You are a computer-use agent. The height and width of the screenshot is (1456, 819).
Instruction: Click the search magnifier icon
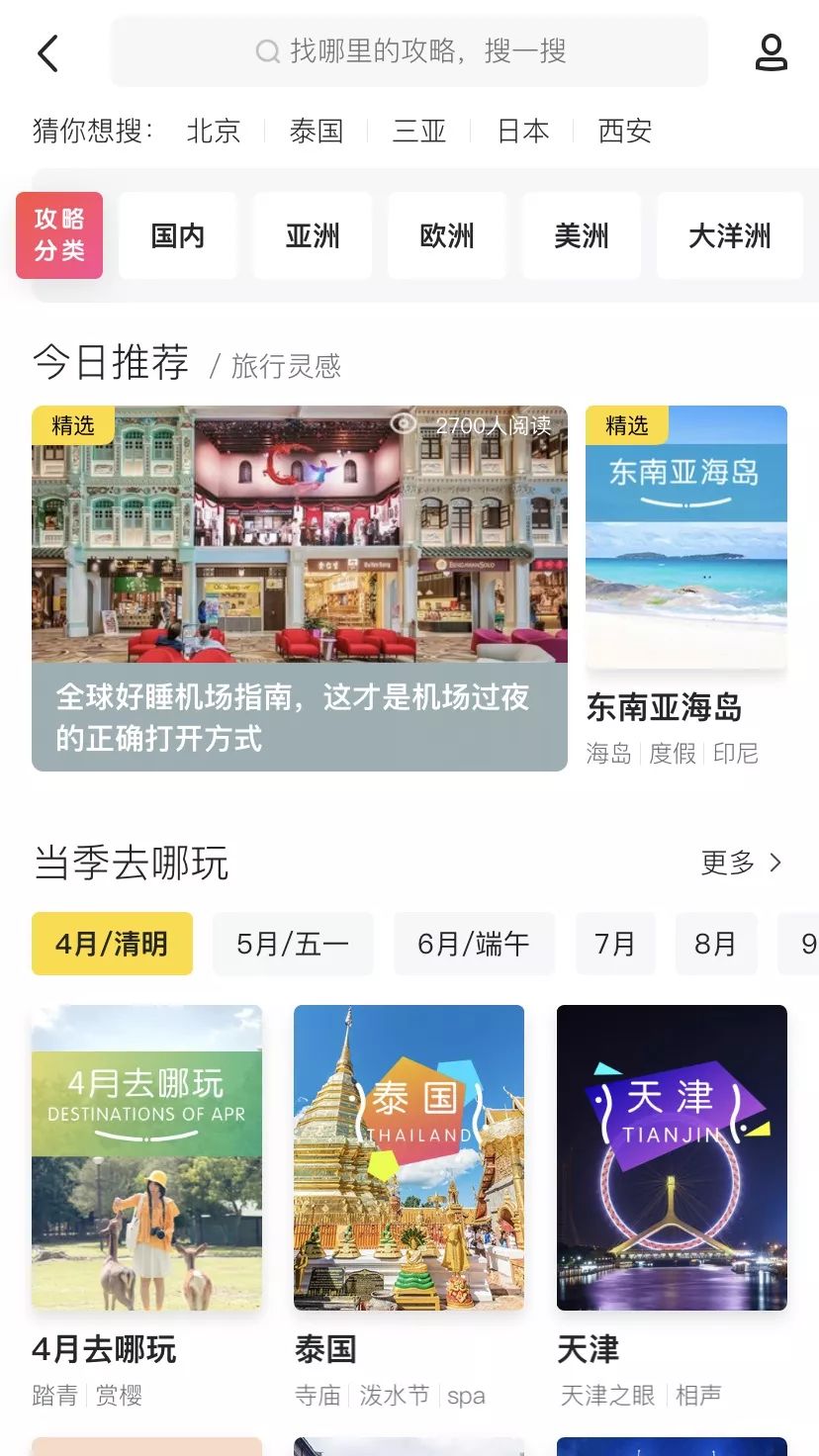click(x=265, y=51)
